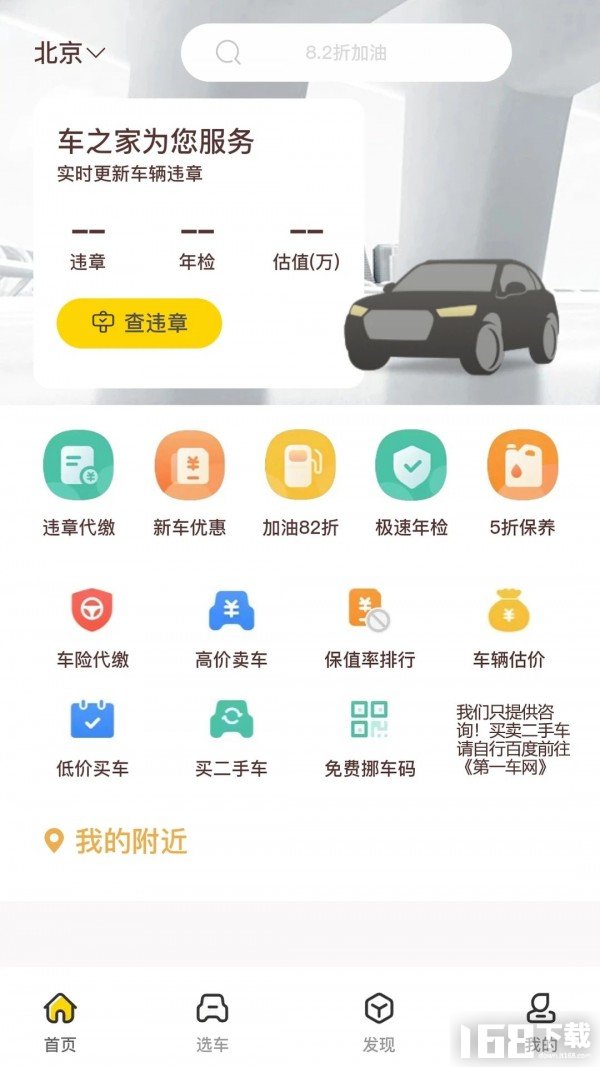
Task: Switch to the 发现 tab
Action: [x=378, y=1021]
